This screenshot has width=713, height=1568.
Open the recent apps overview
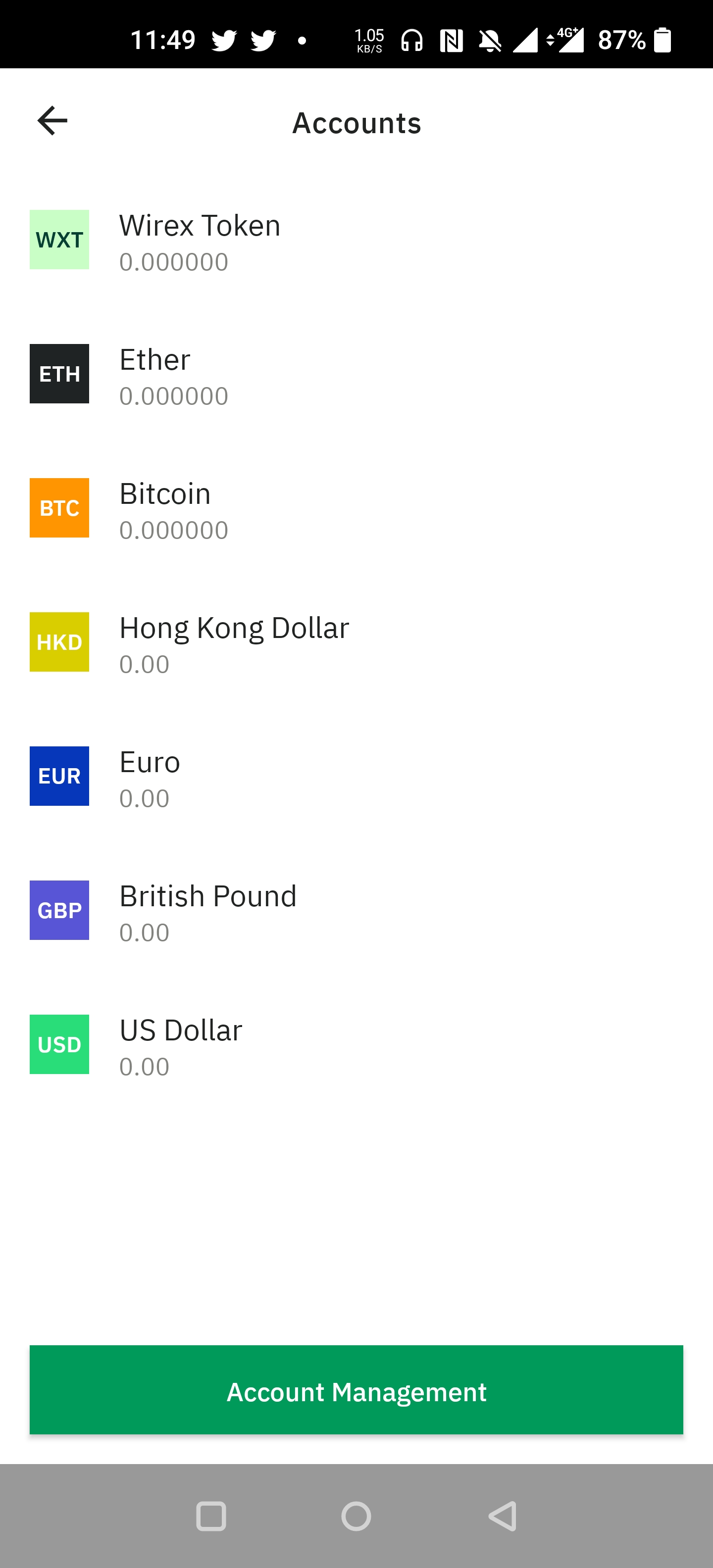coord(211,1516)
